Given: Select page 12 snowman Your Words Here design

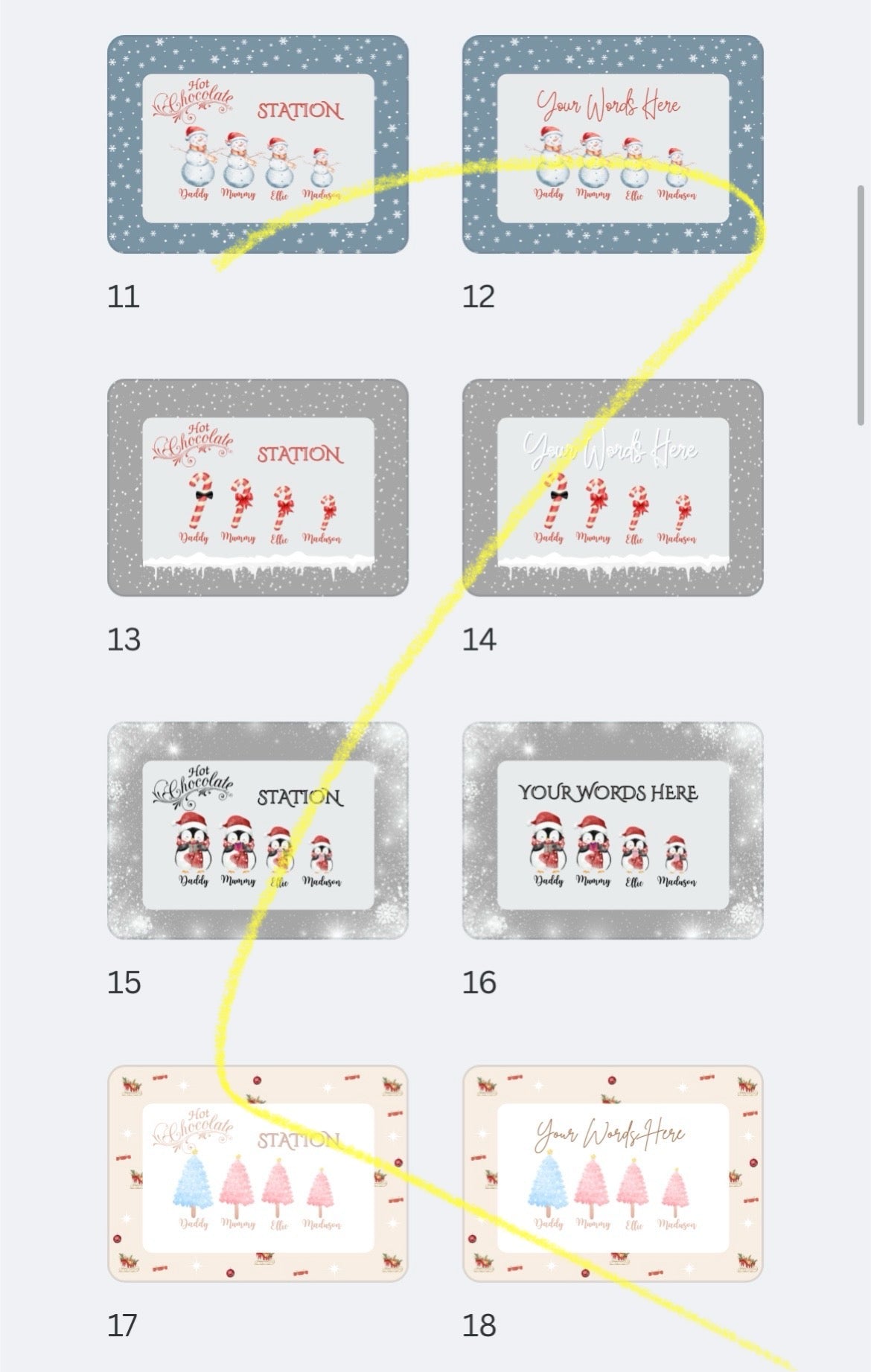Looking at the screenshot, I should pyautogui.click(x=613, y=144).
